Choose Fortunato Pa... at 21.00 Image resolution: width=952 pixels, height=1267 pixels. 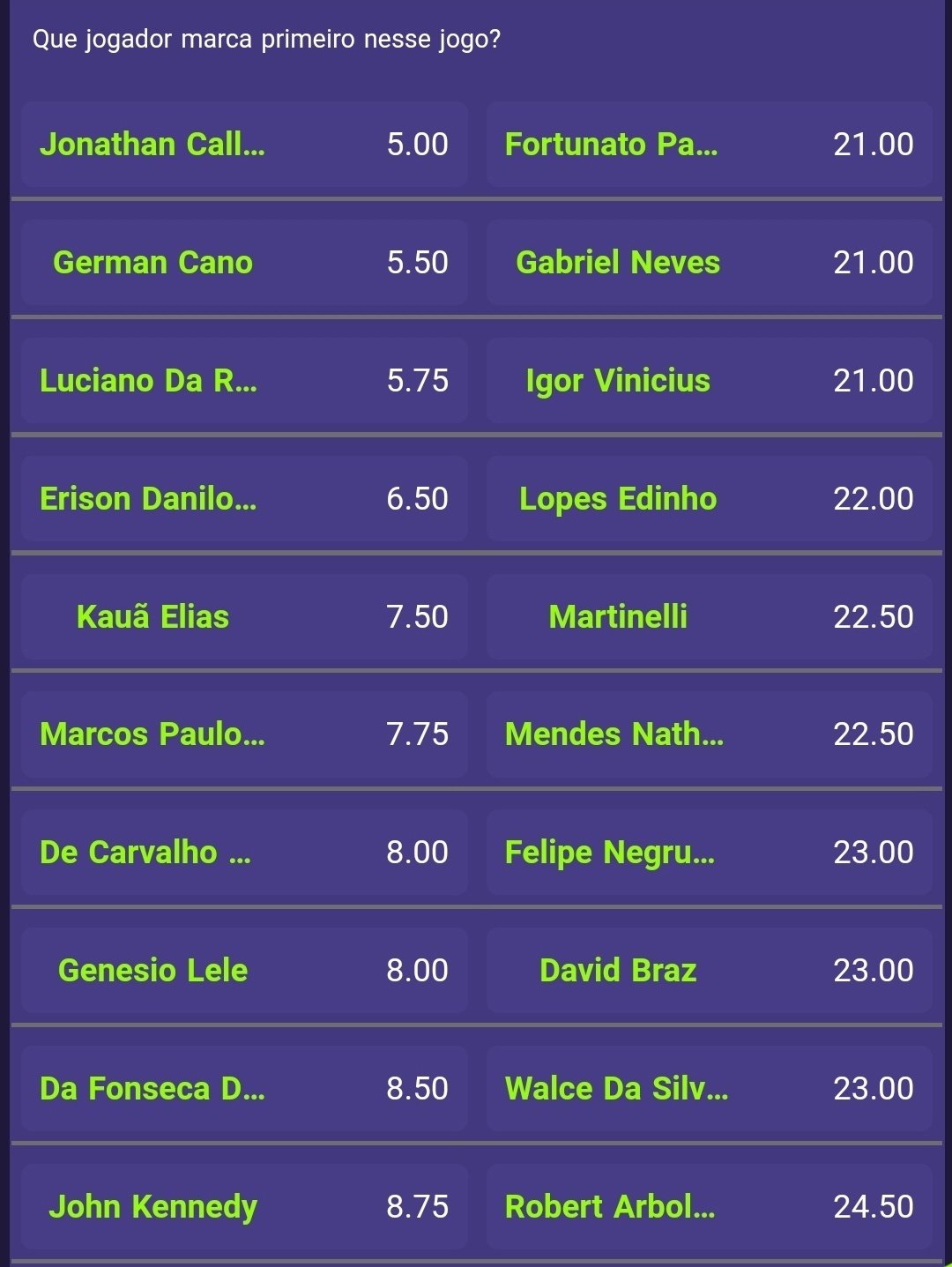coord(709,145)
